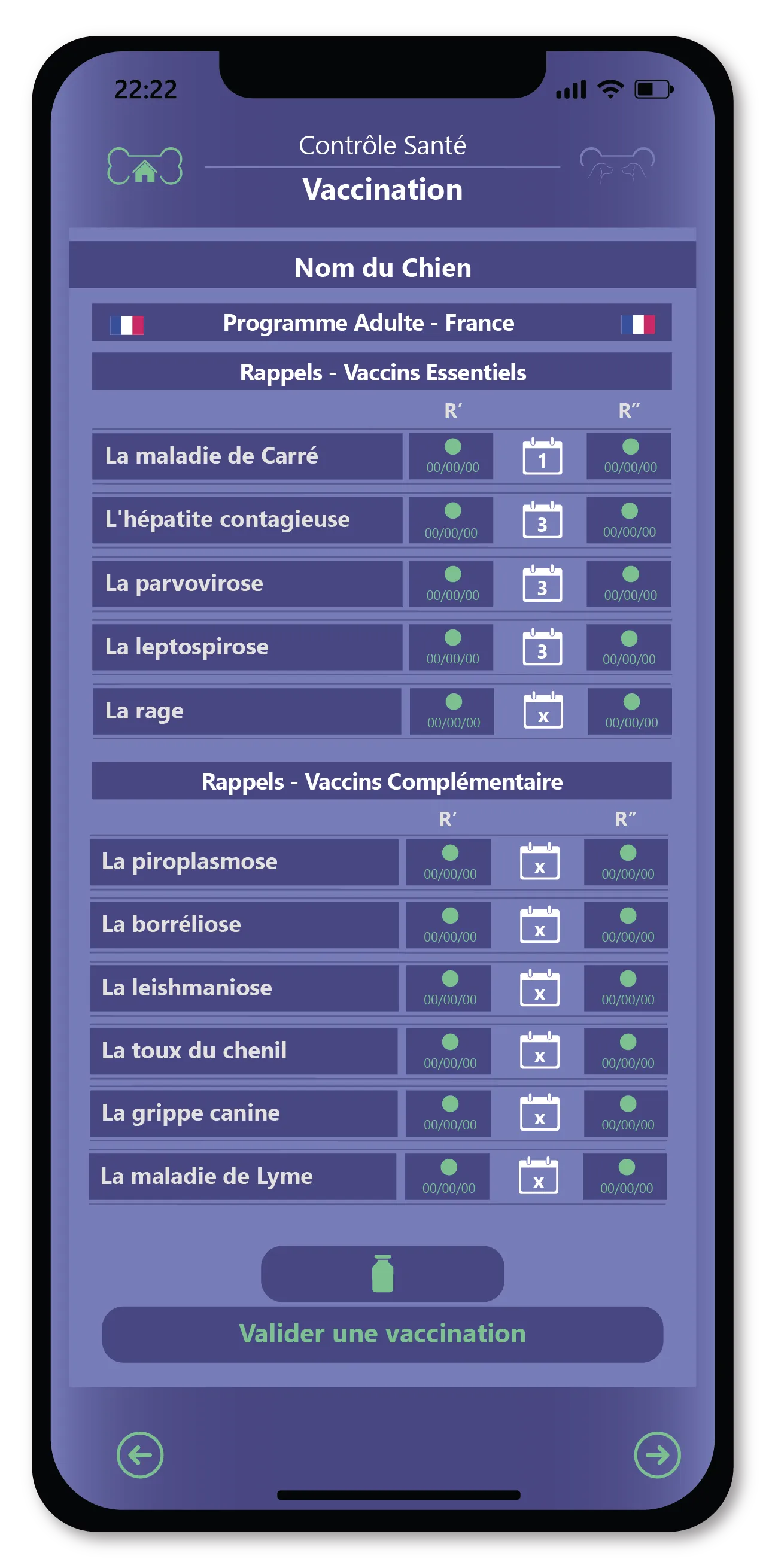
Task: Tap the vaccine bottle button
Action: [x=382, y=1274]
